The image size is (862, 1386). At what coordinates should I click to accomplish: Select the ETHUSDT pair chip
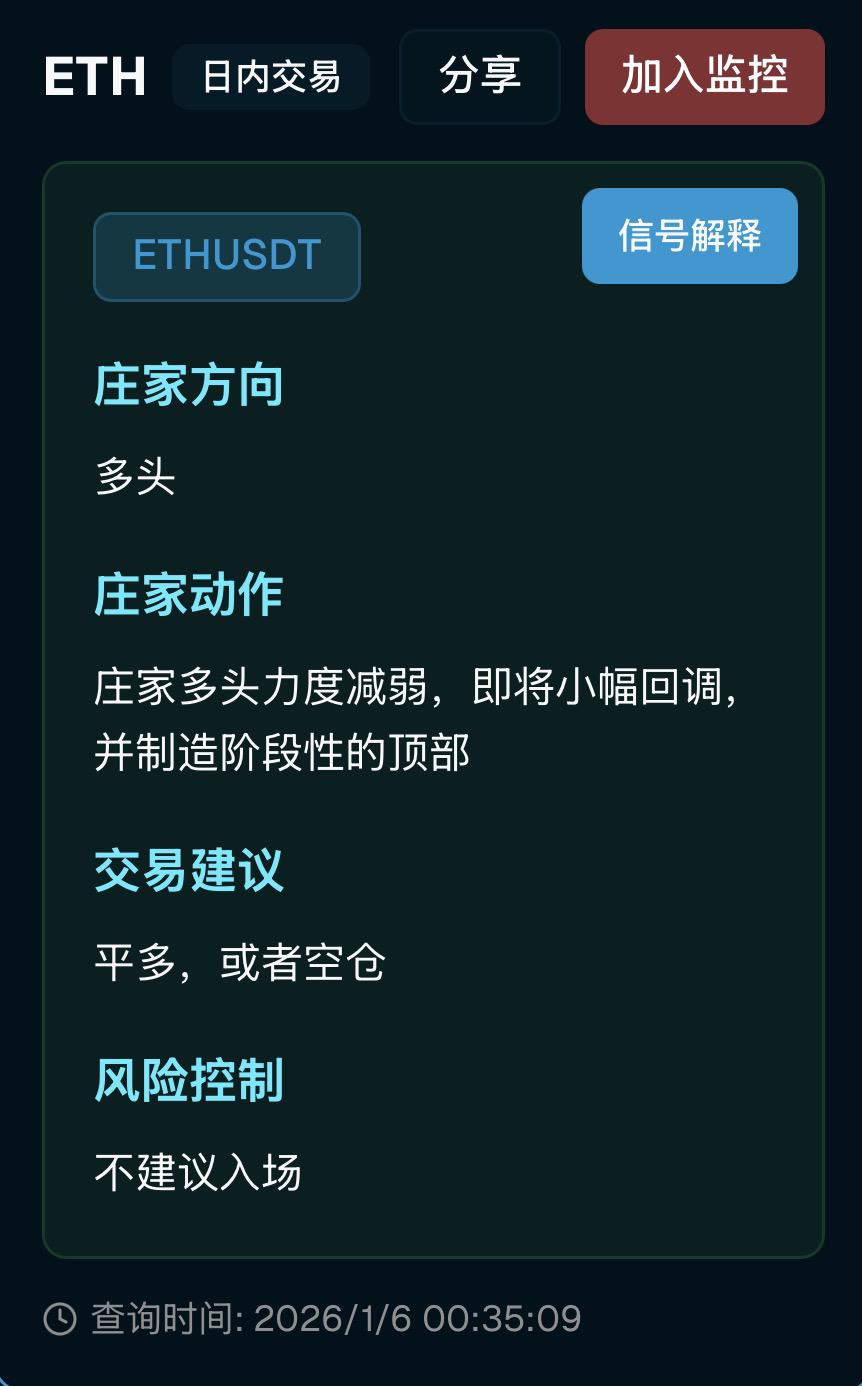[x=227, y=256]
